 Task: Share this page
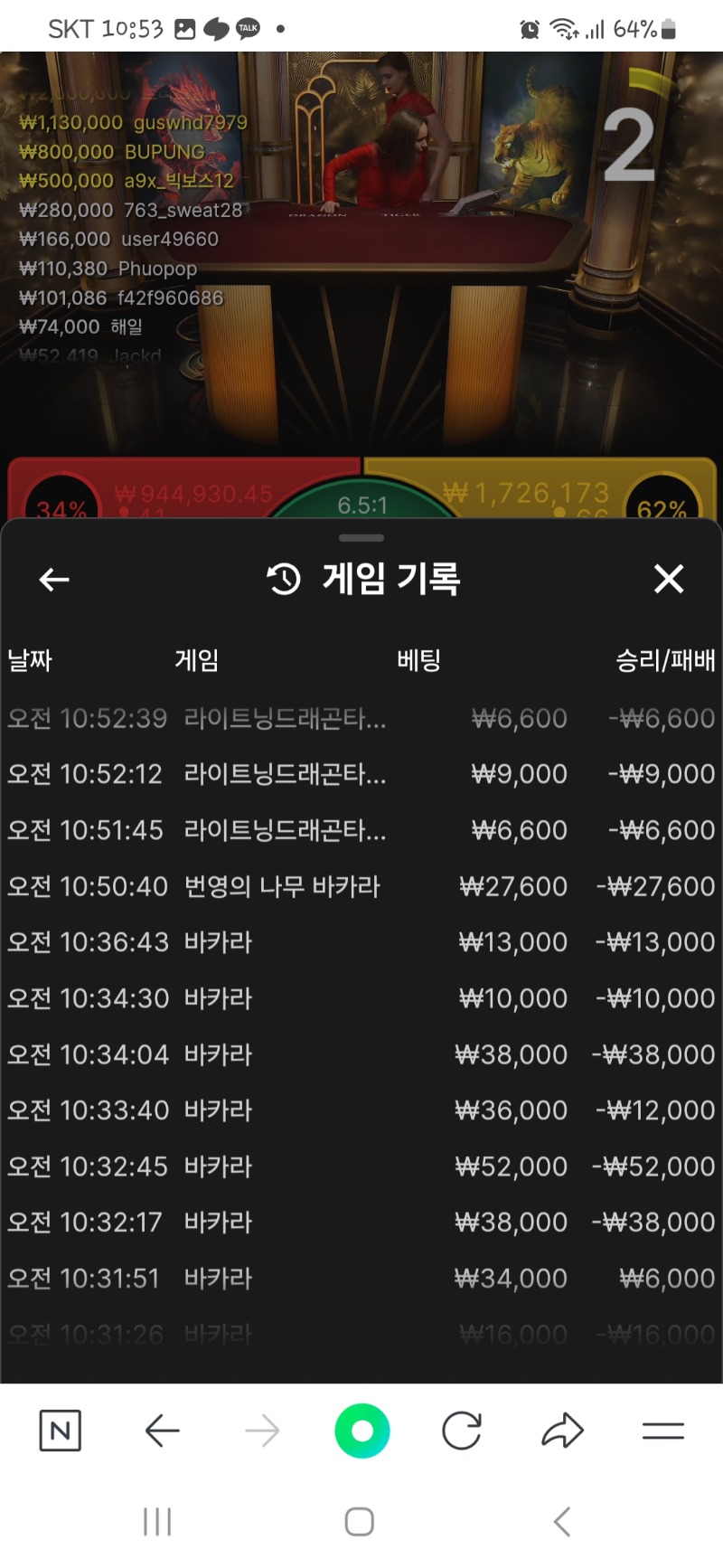click(562, 1431)
